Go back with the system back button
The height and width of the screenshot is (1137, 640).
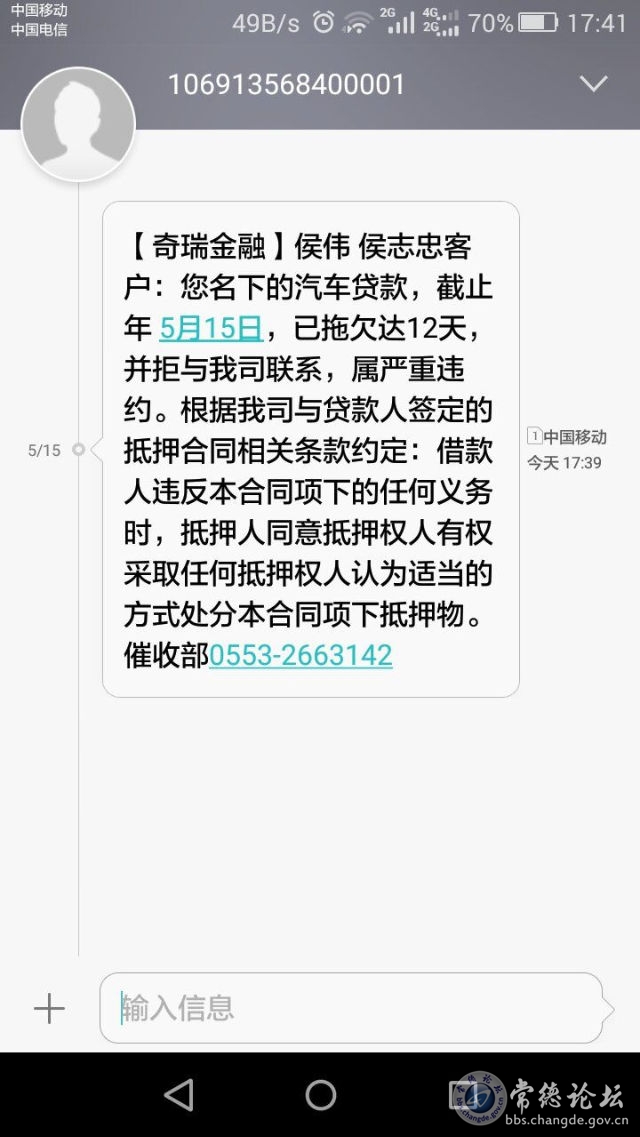(179, 1094)
